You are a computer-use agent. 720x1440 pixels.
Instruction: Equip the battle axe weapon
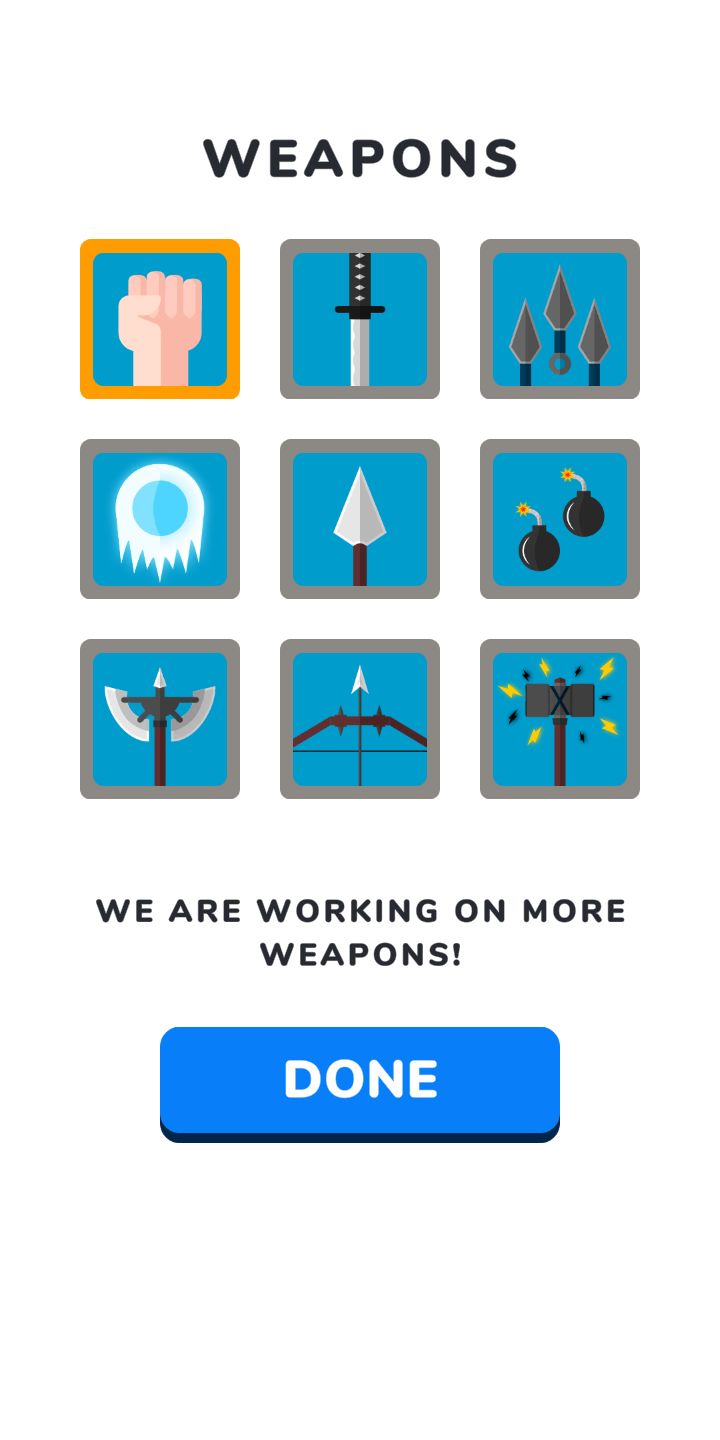click(160, 718)
